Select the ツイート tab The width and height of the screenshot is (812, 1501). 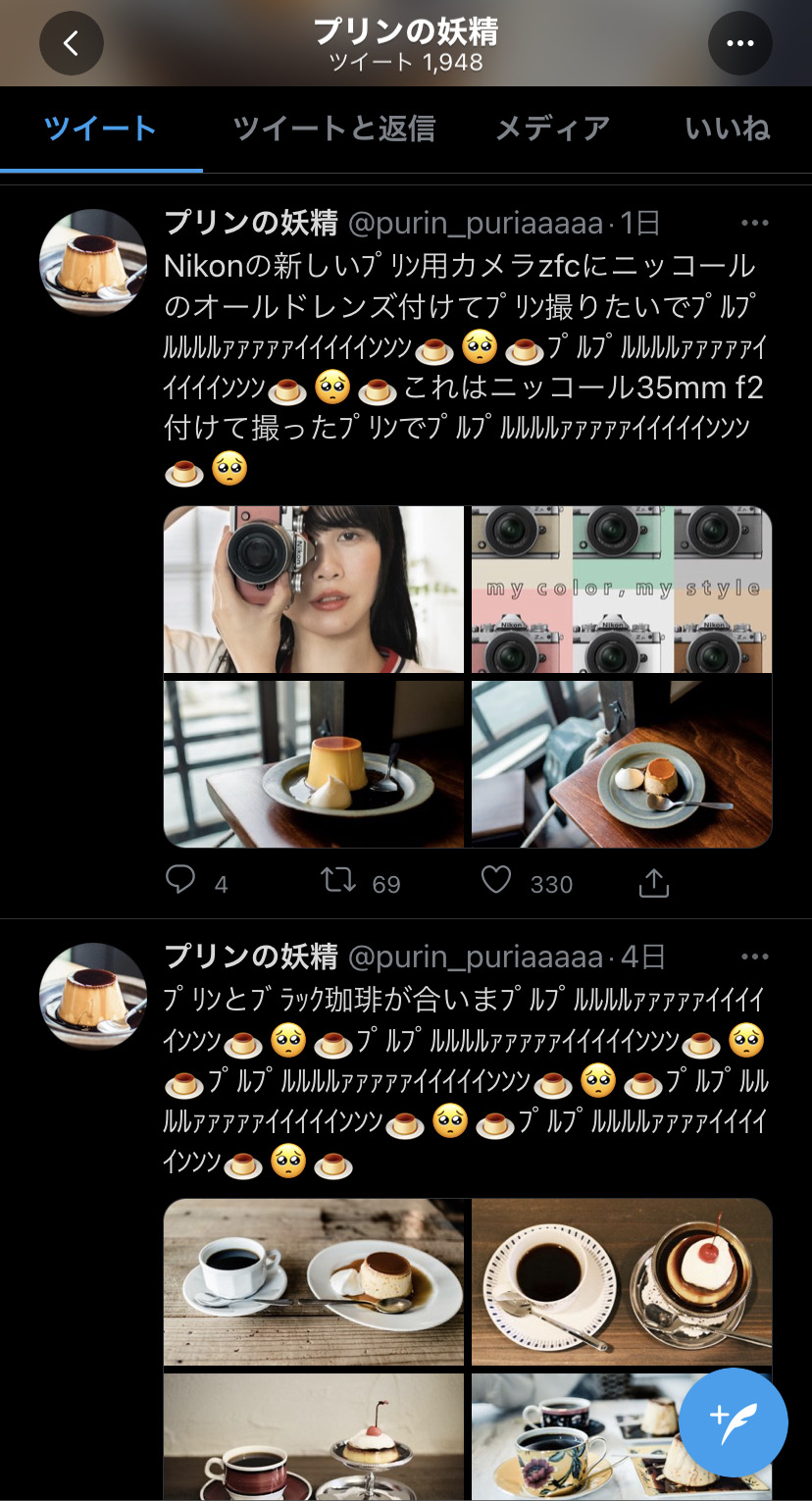101,129
